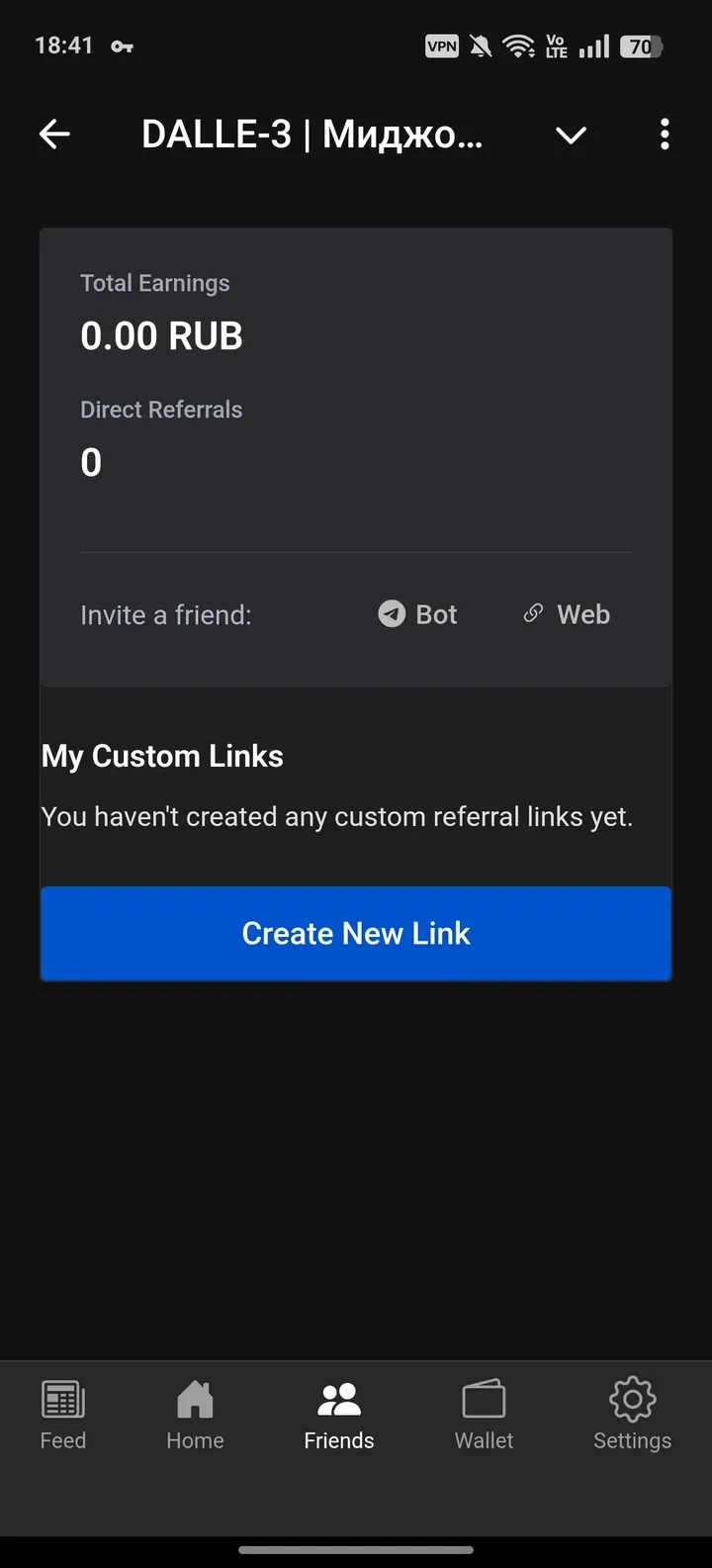Invite a friend via Bot link
This screenshot has height=1568, width=712.
(x=417, y=614)
